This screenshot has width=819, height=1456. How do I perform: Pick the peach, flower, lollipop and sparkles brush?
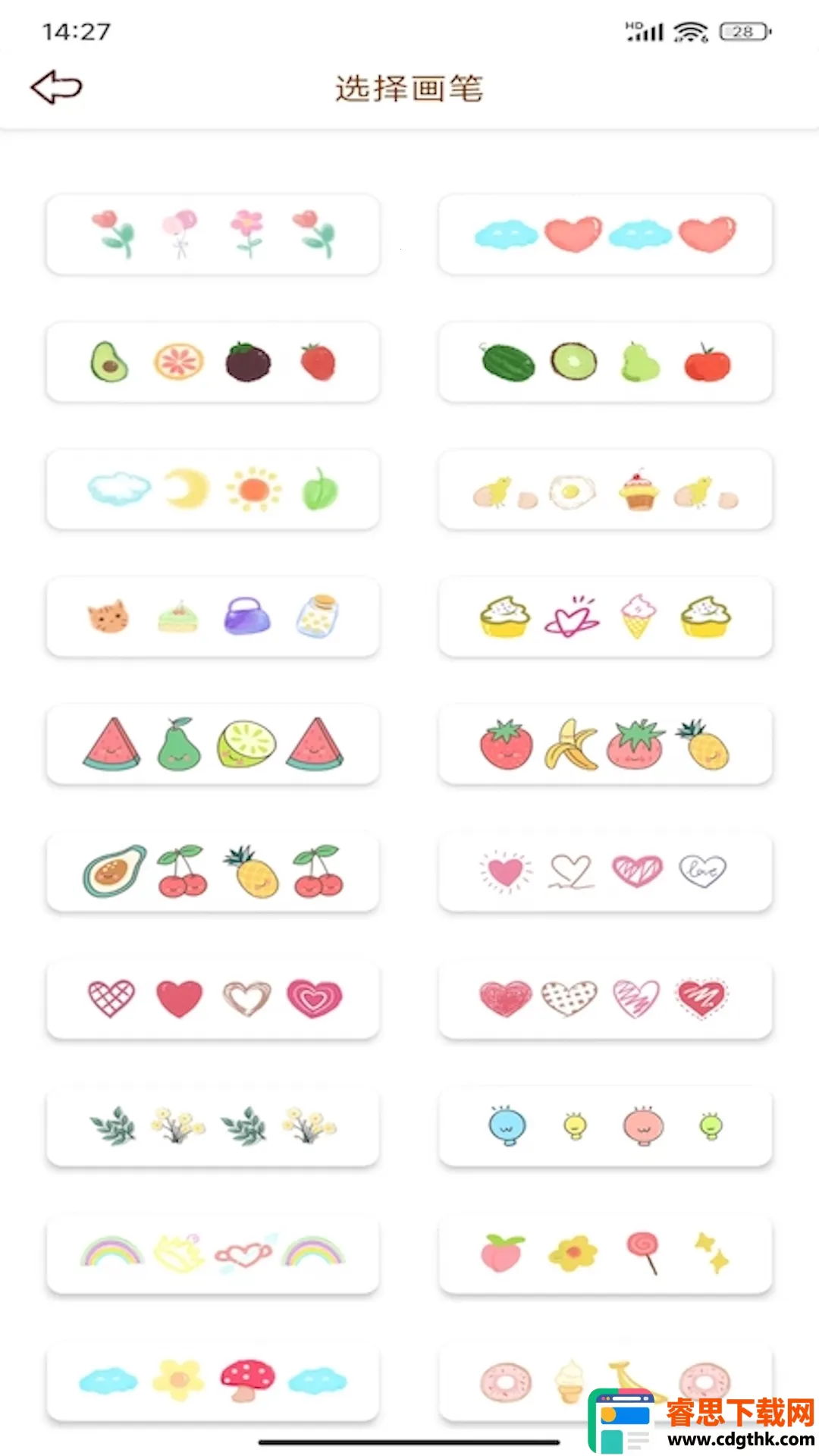(x=605, y=1254)
